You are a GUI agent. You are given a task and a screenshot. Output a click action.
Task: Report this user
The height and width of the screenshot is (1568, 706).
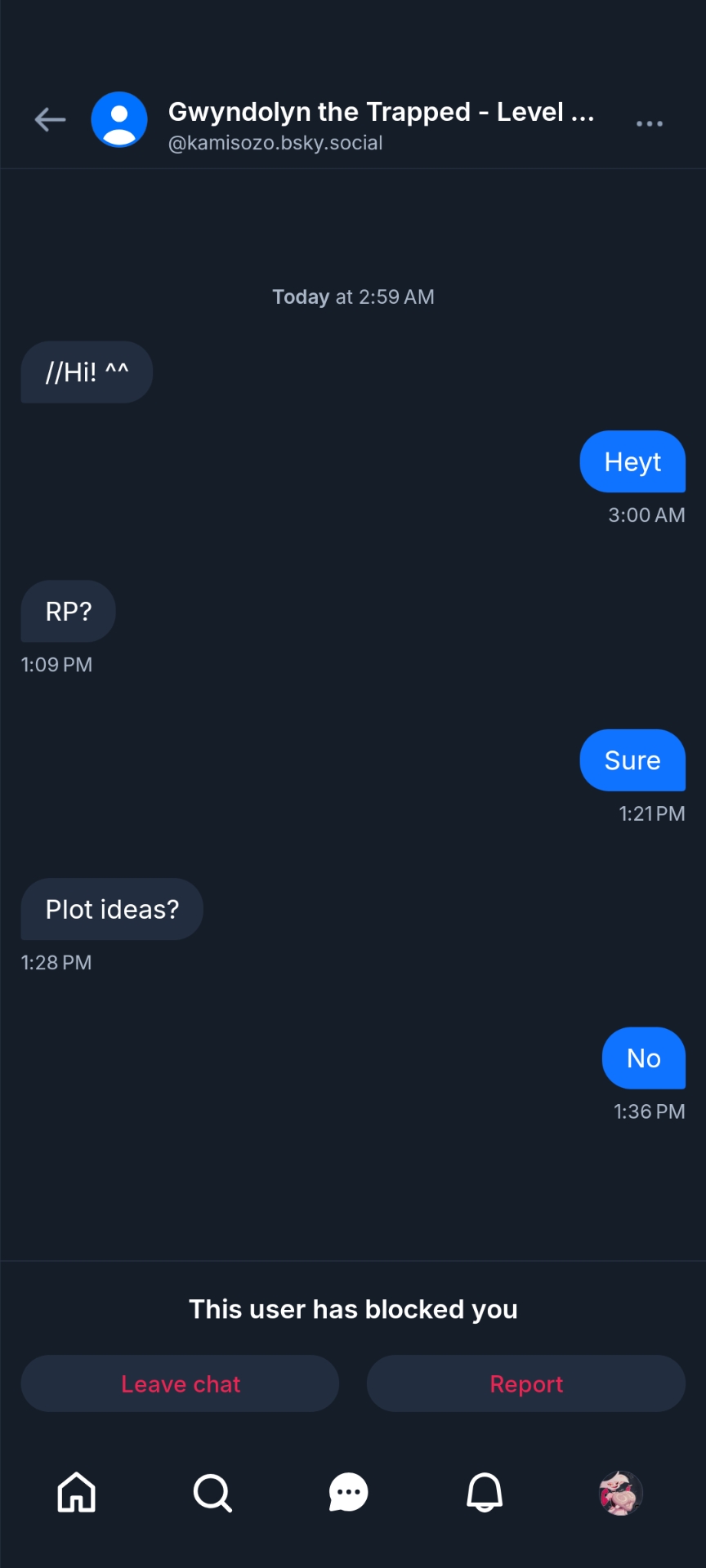pyautogui.click(x=525, y=1383)
